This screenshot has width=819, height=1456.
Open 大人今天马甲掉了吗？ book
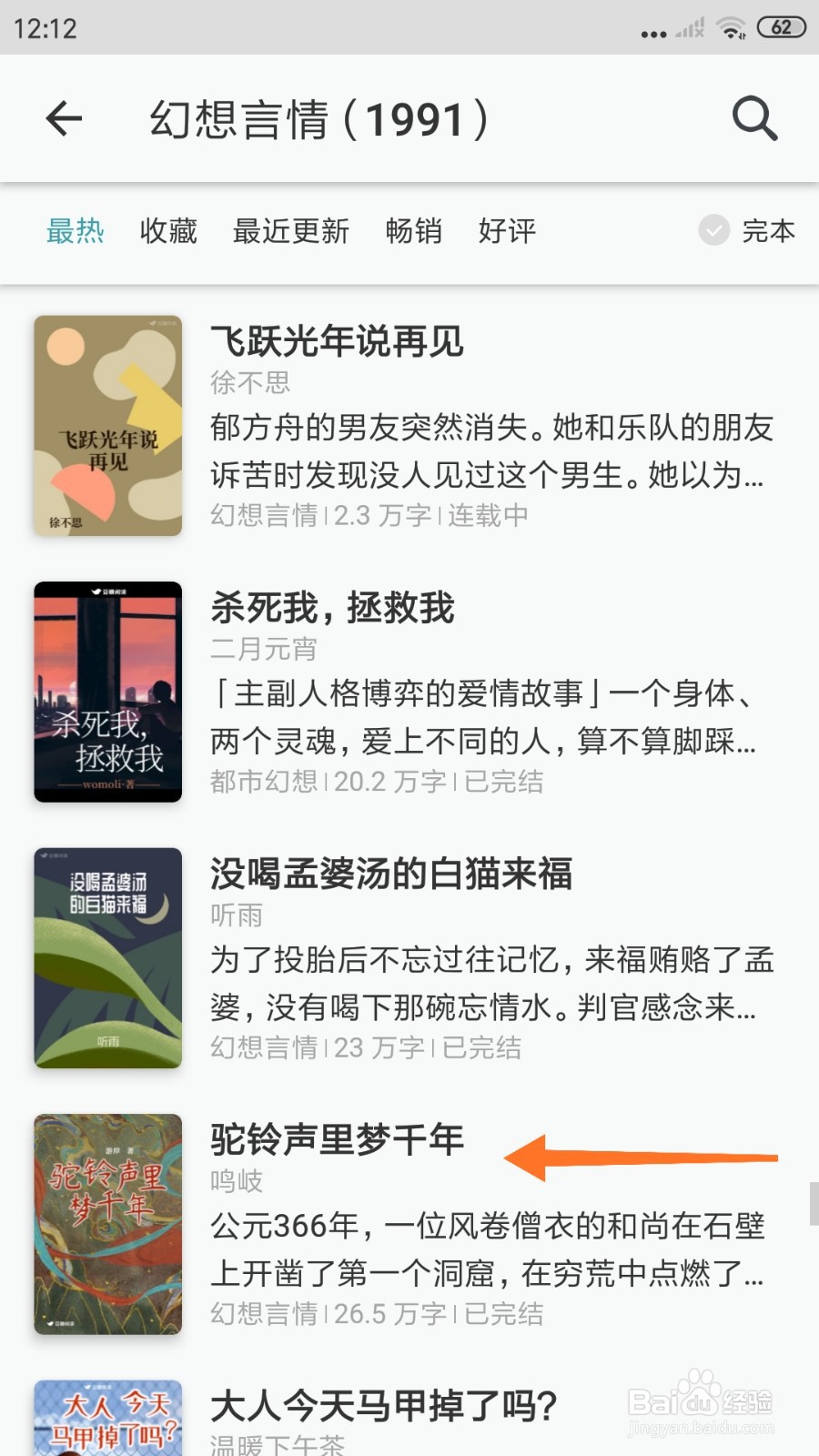tap(383, 1407)
